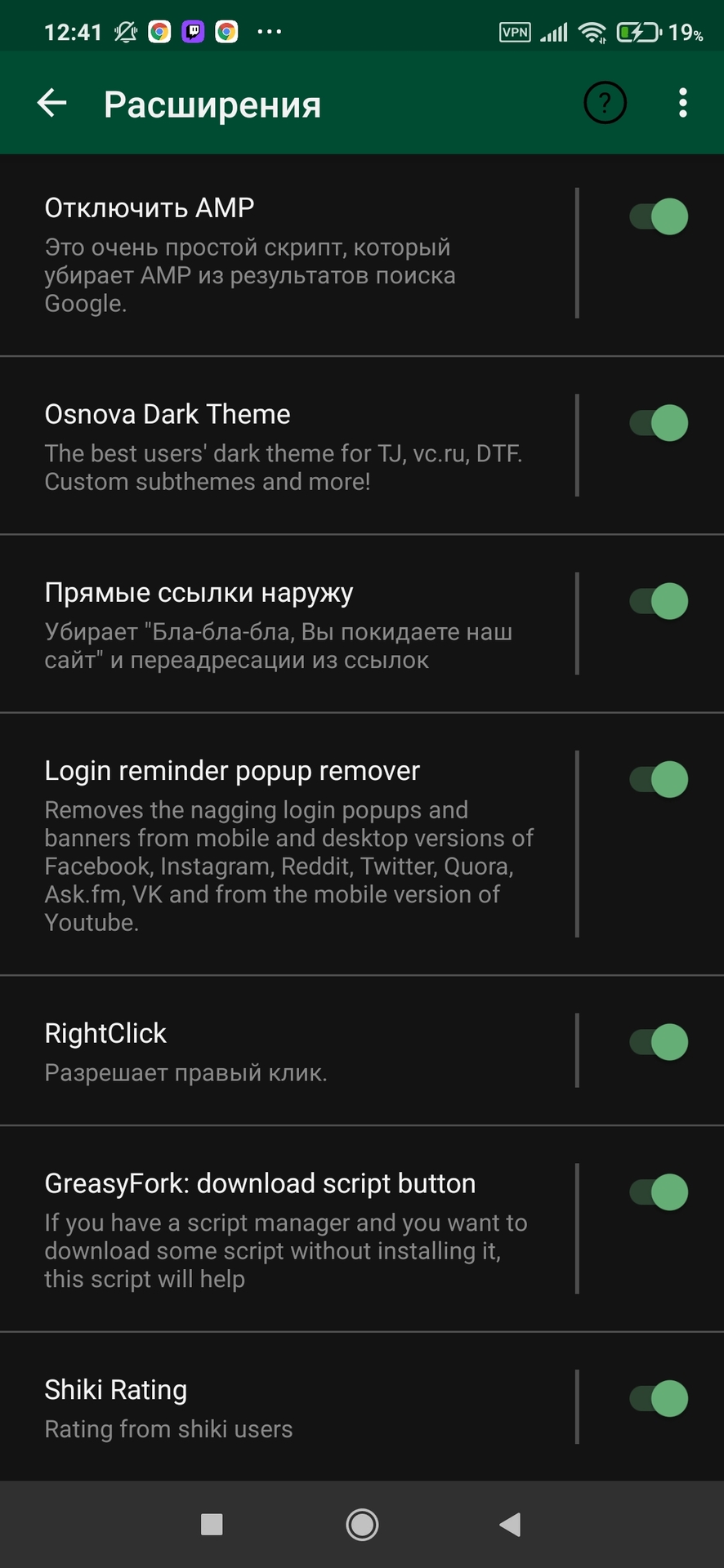Switch off Login reminder popup remover
Image resolution: width=724 pixels, height=1568 pixels.
659,779
